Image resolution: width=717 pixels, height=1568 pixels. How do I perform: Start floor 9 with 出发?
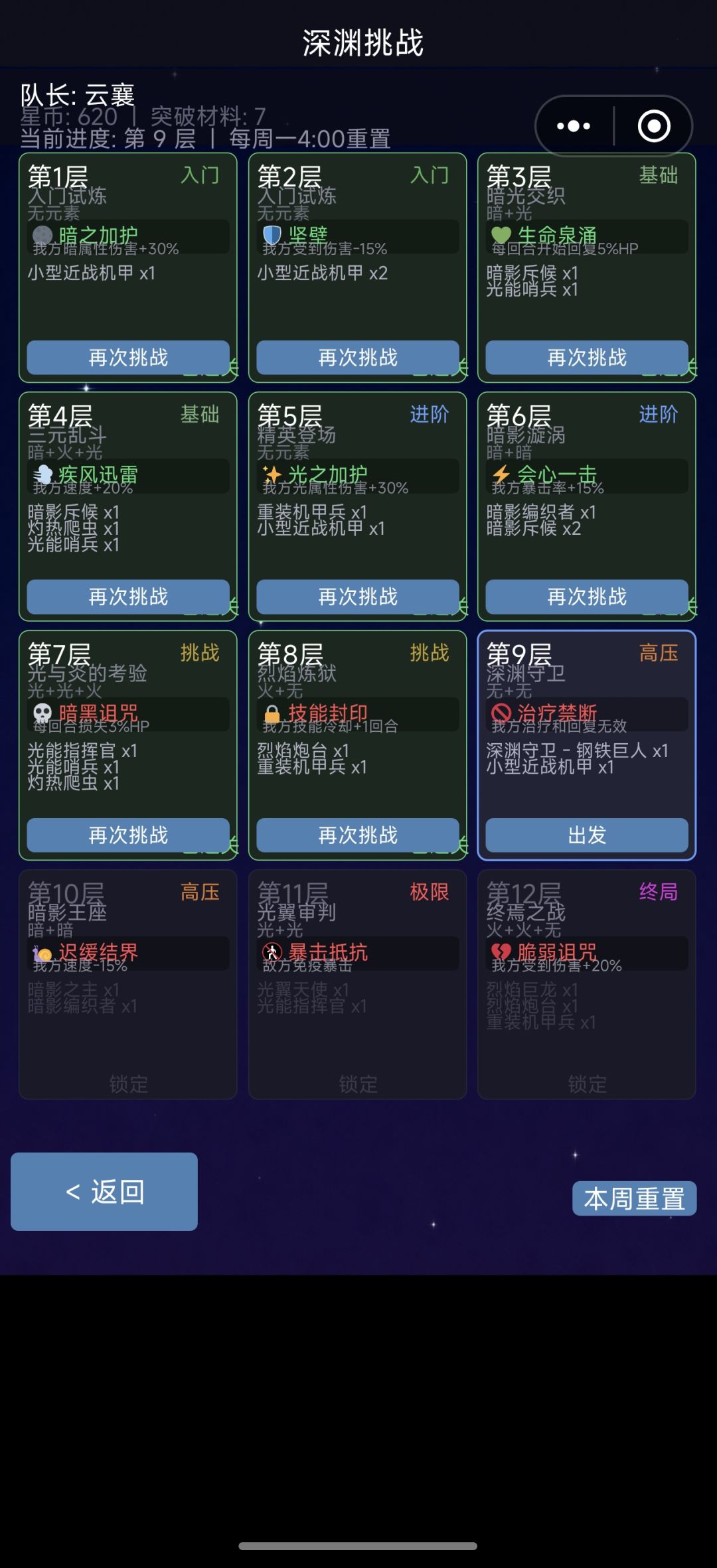click(x=587, y=835)
